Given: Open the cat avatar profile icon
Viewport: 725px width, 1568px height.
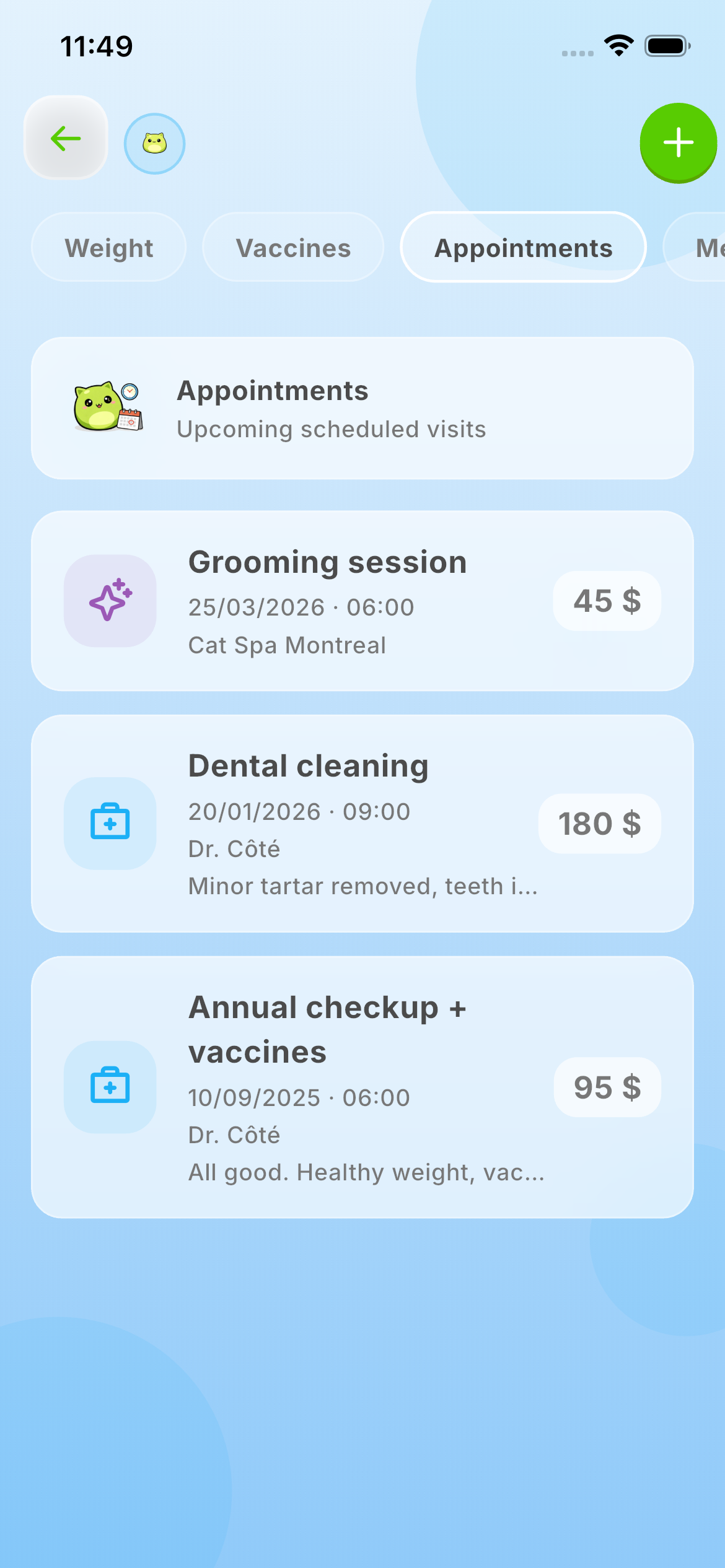Looking at the screenshot, I should point(155,142).
